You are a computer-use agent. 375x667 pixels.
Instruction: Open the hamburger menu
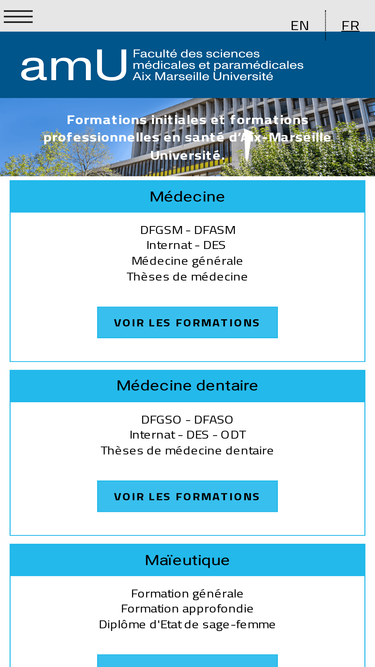pos(18,16)
